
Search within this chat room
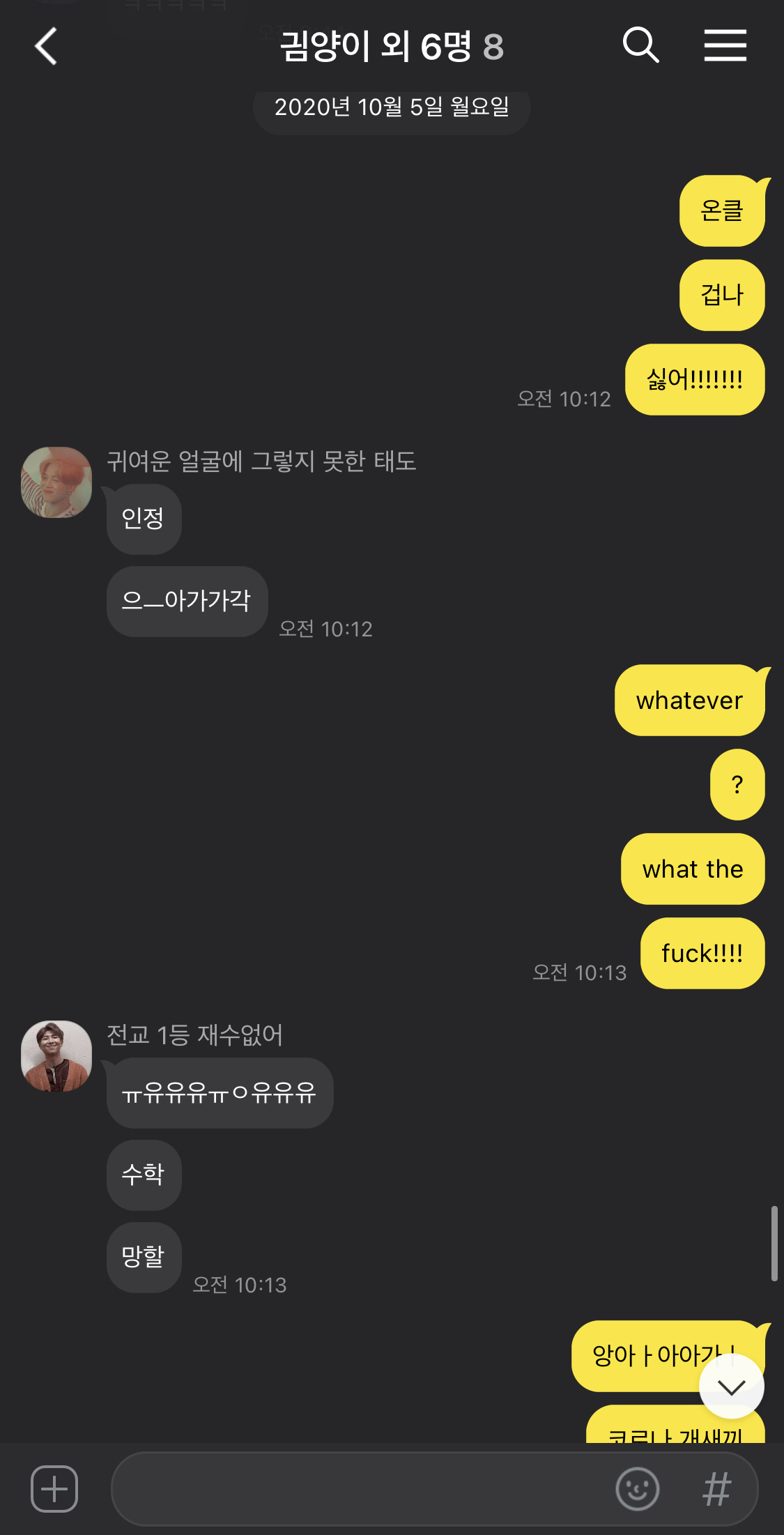click(640, 46)
